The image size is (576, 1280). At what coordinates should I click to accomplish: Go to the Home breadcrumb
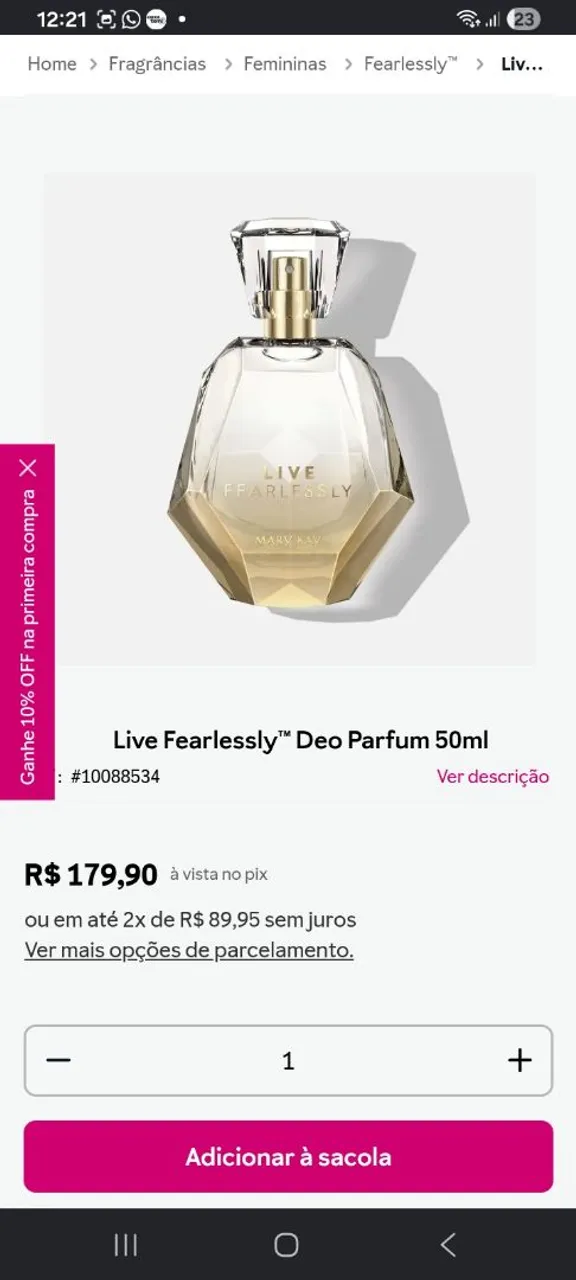tap(52, 64)
